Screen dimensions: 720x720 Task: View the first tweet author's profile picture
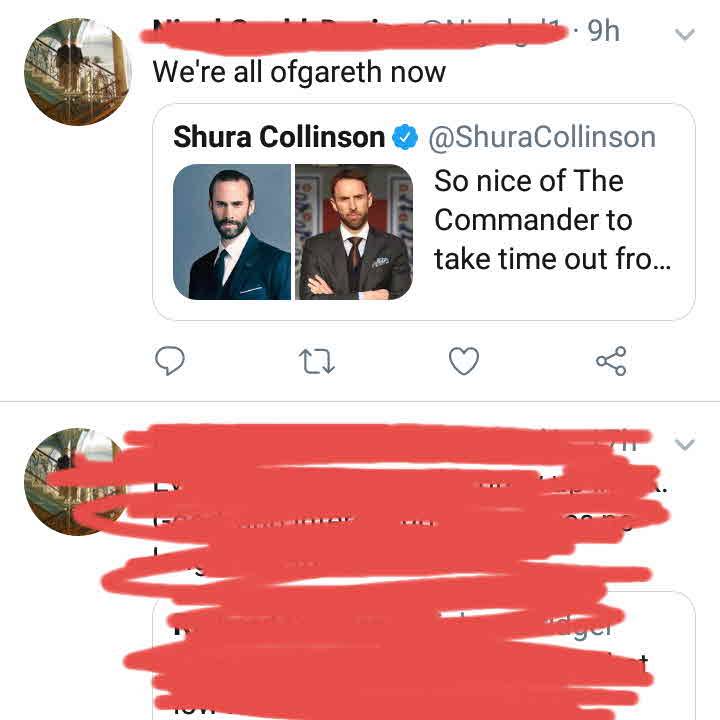coord(77,72)
